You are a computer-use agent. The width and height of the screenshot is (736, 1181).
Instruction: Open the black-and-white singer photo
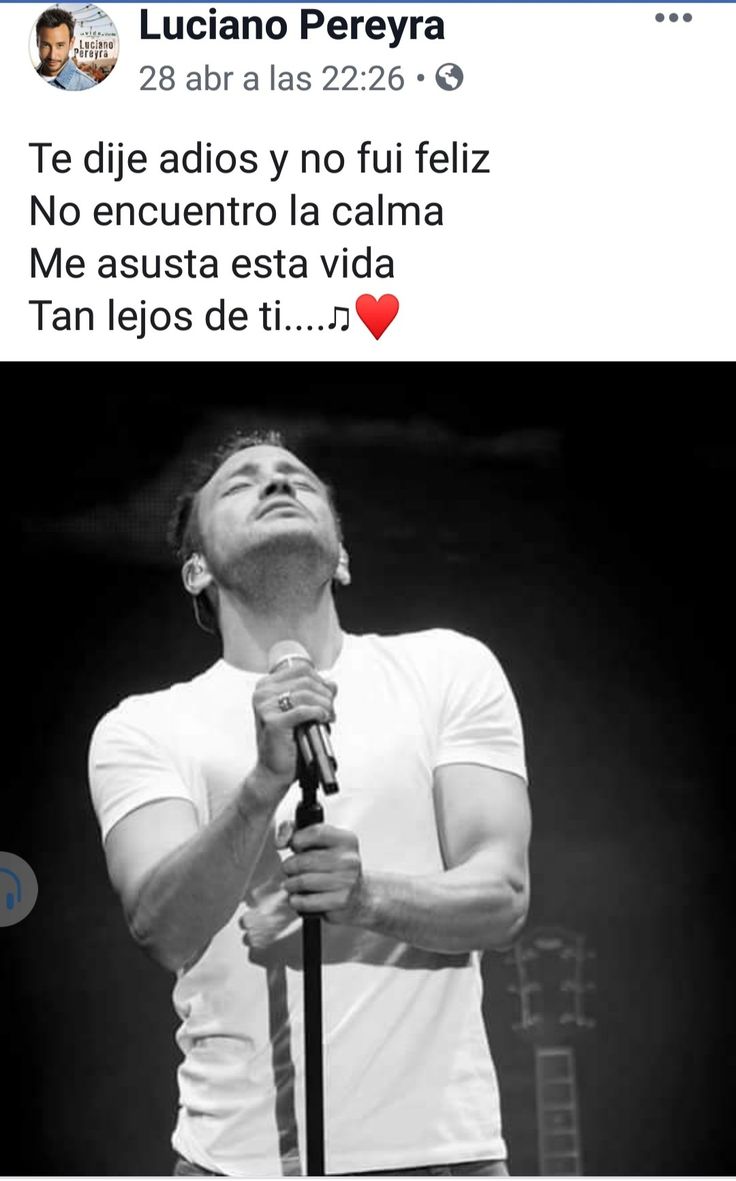click(x=368, y=768)
